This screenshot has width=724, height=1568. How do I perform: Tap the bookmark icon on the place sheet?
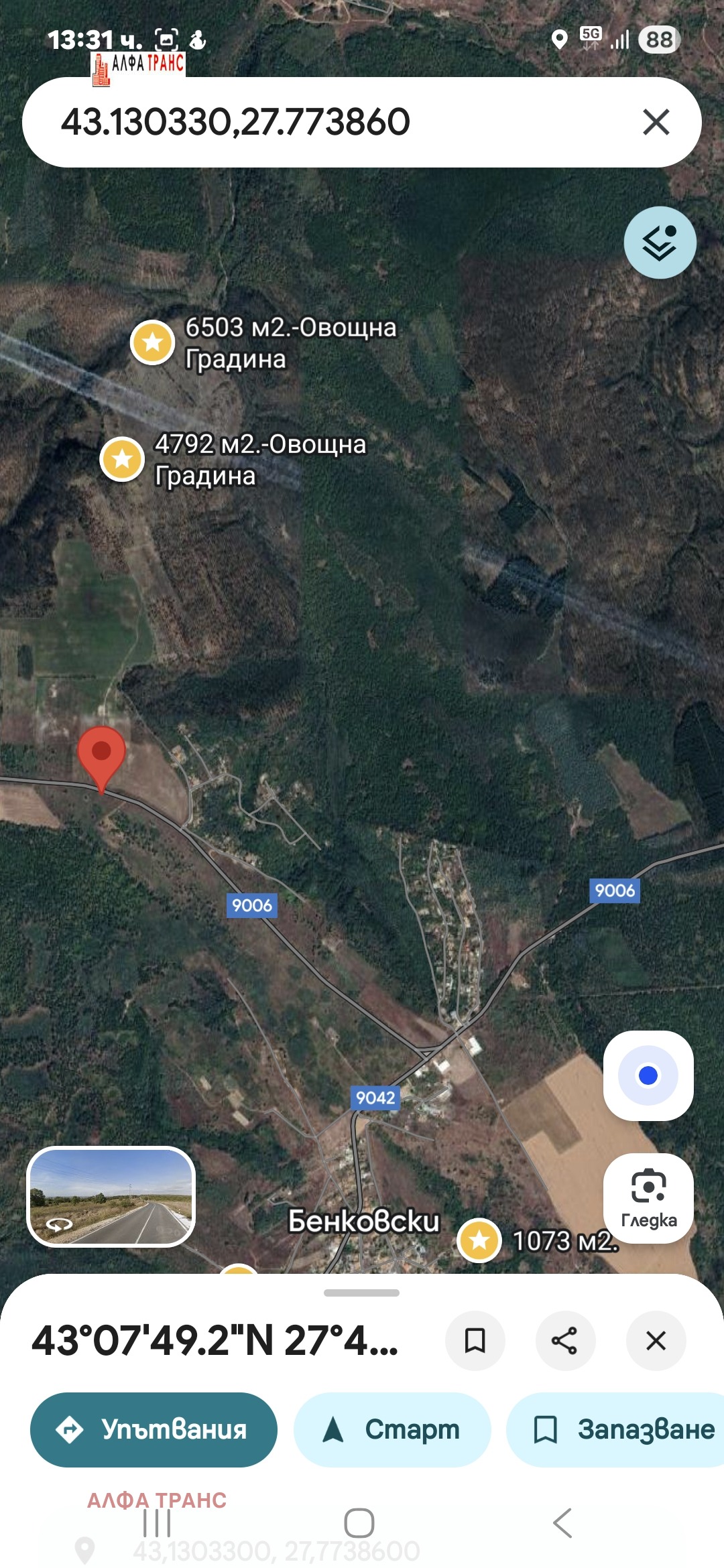(475, 1341)
